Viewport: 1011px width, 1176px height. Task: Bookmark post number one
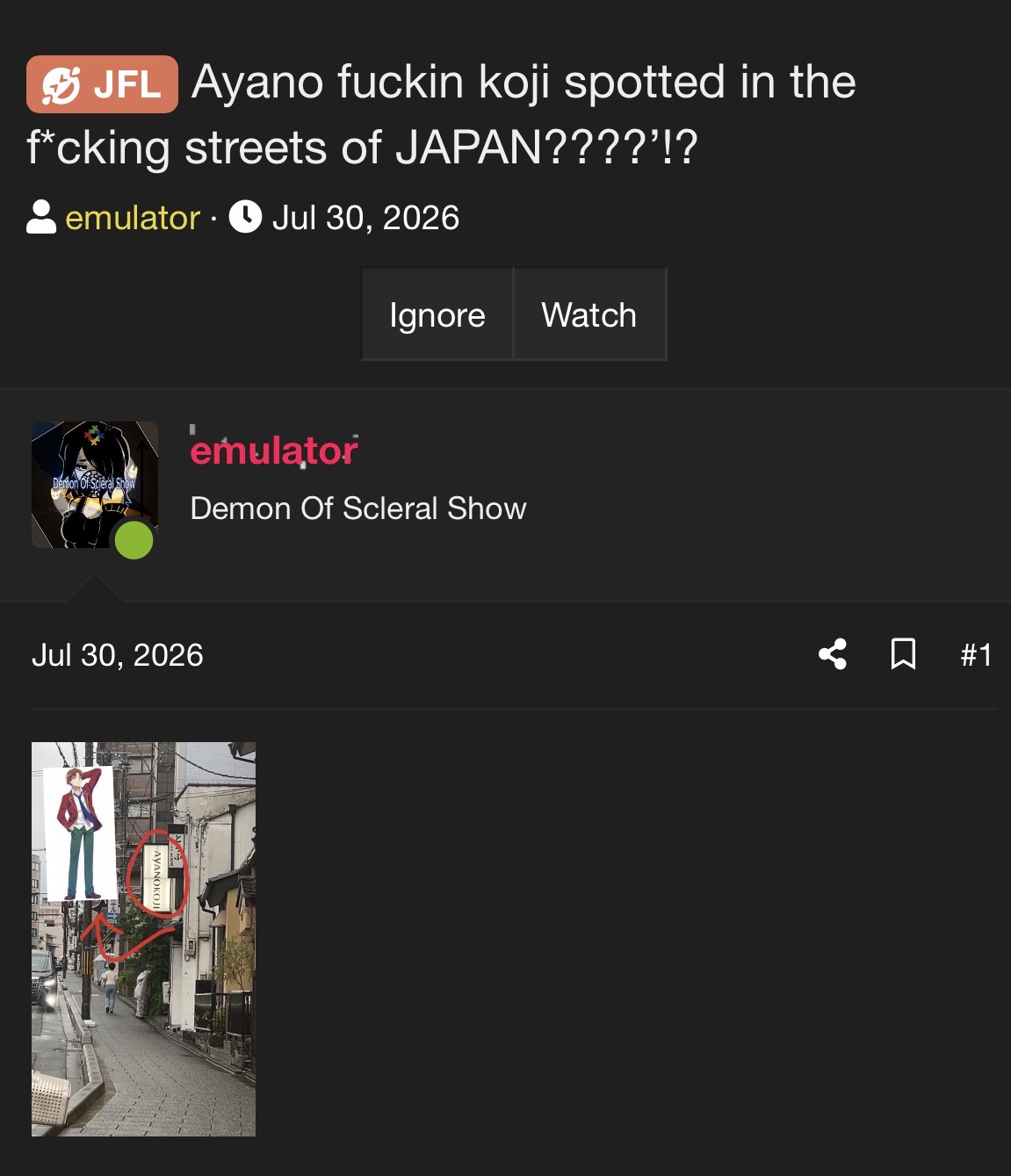(903, 654)
